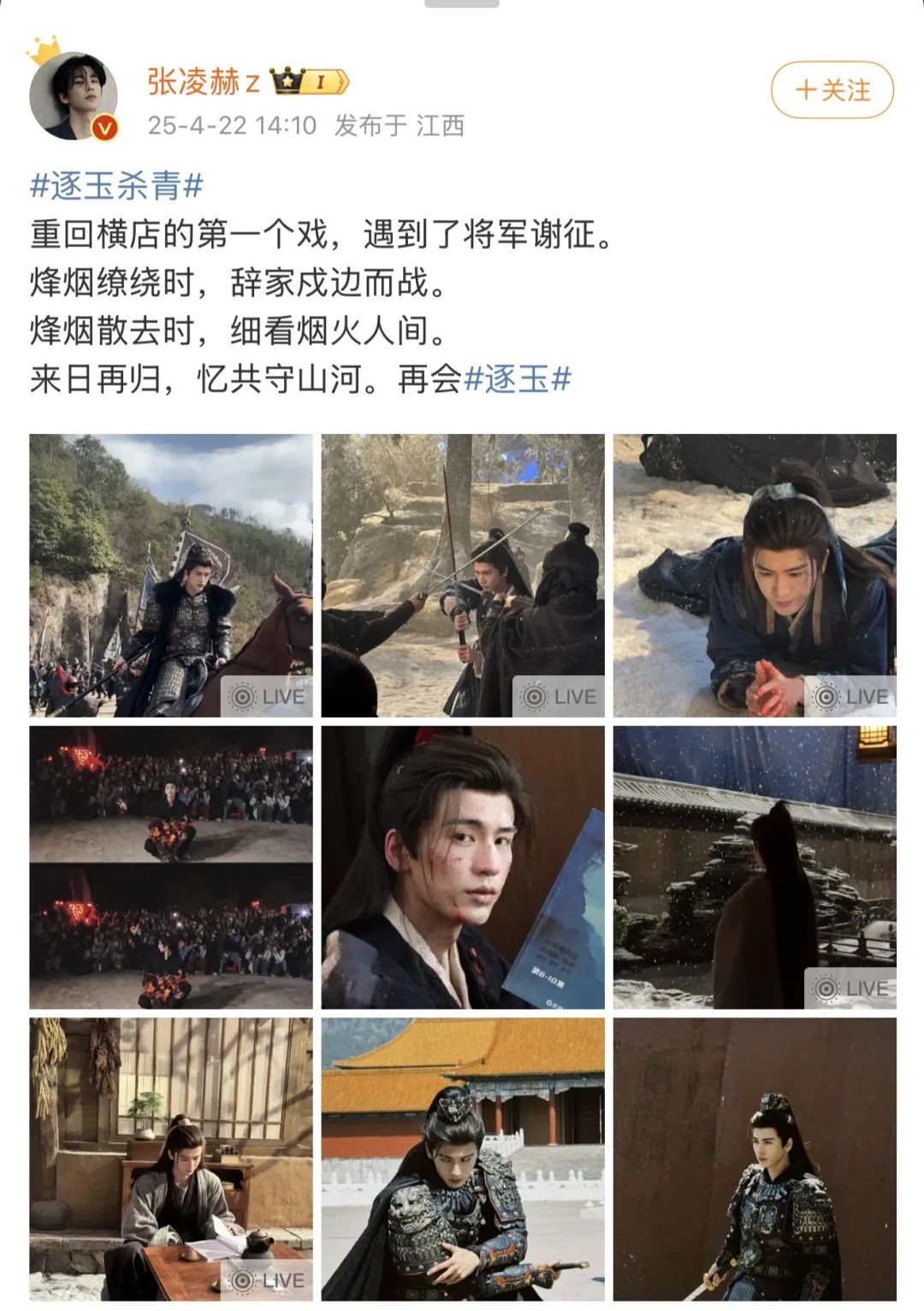This screenshot has height=1311, width=924.
Task: Open the #逐玉# hashtag link
Action: pyautogui.click(x=517, y=378)
